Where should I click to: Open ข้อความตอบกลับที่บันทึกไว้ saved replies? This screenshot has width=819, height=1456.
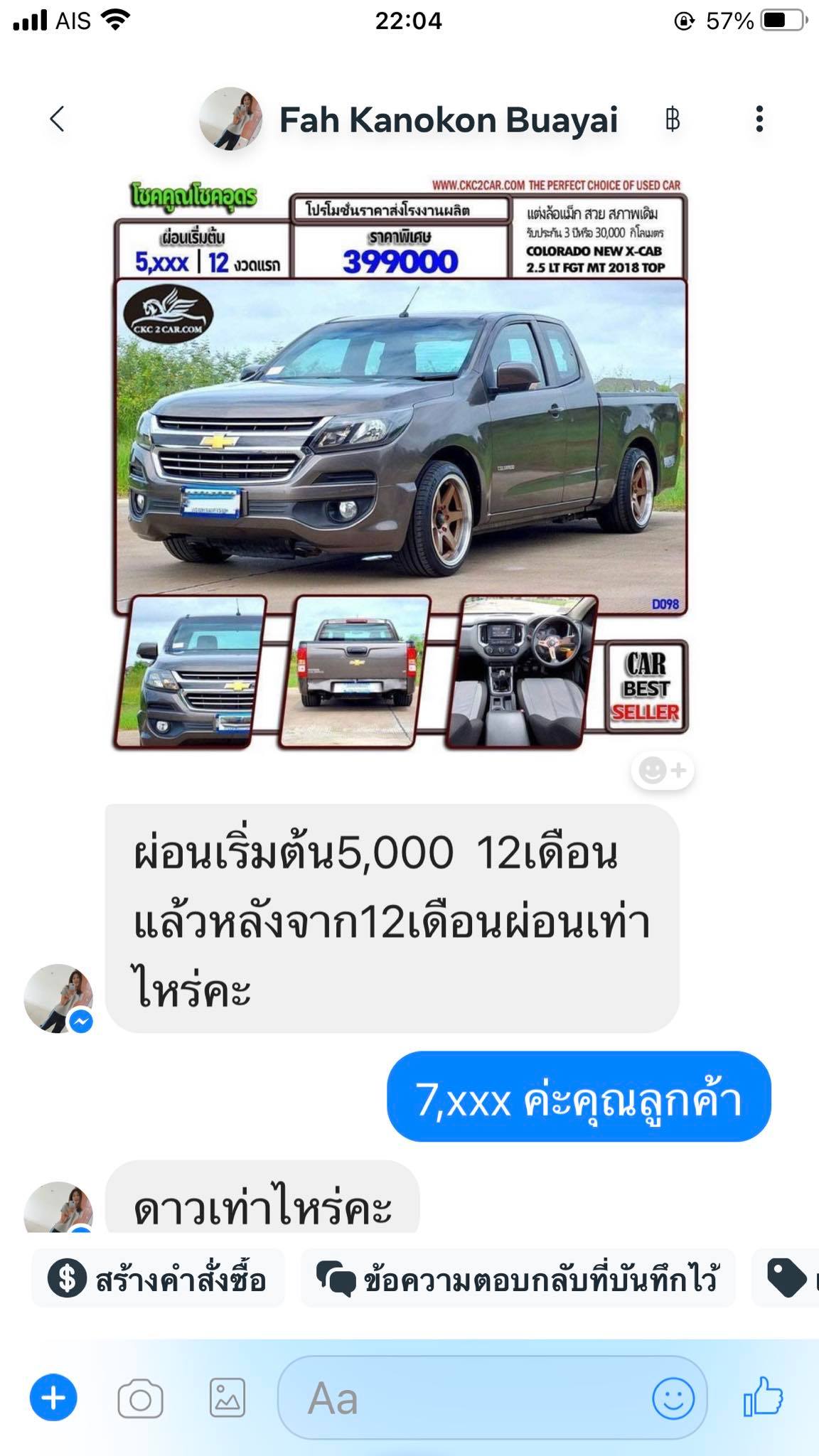(518, 1280)
